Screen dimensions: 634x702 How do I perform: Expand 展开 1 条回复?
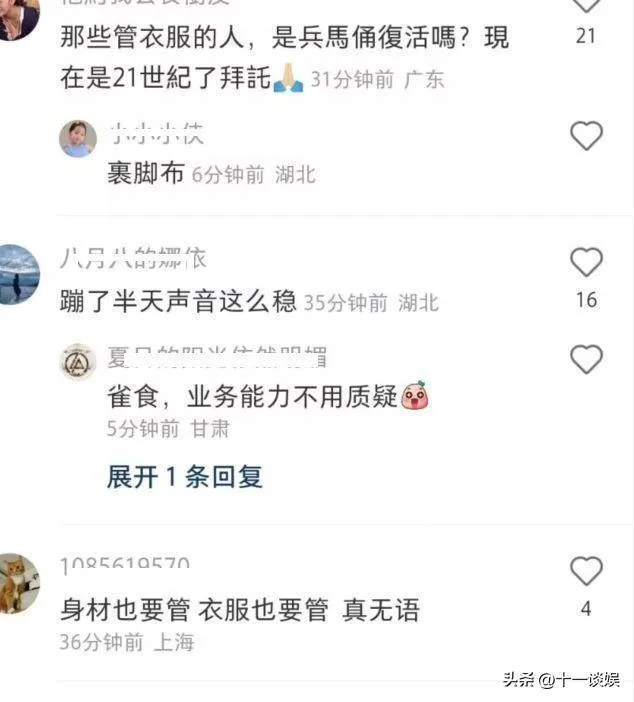tap(184, 477)
